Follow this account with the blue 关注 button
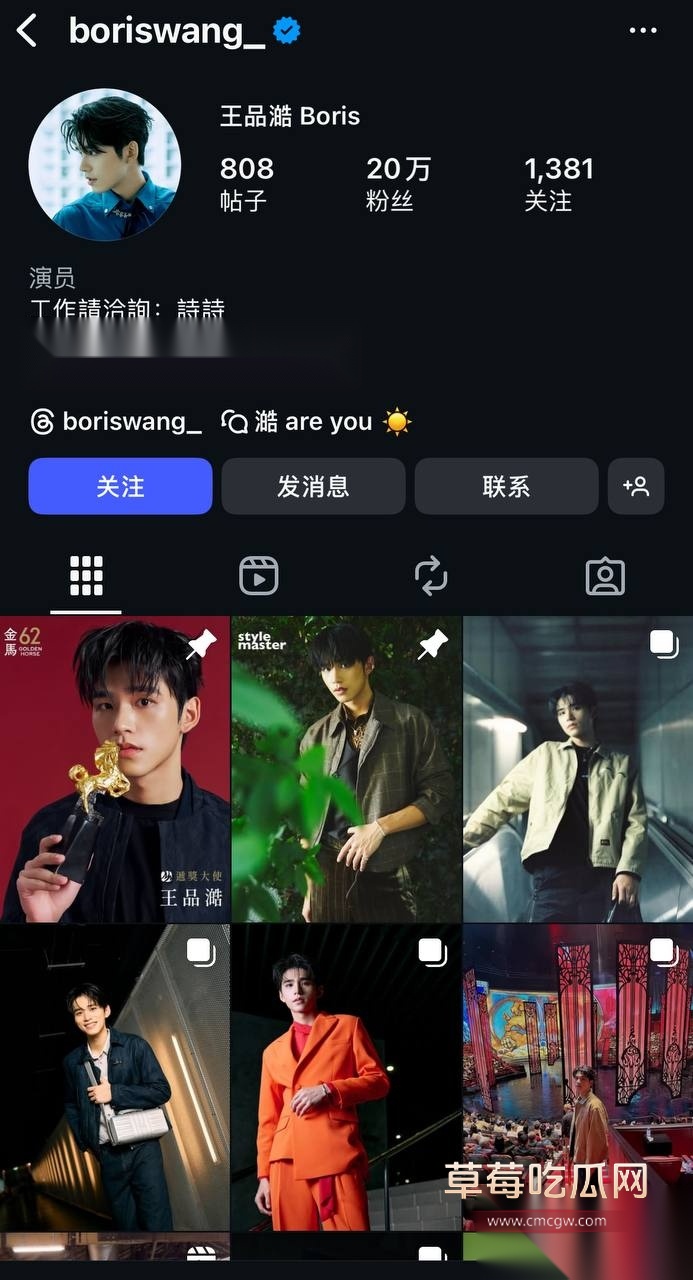The image size is (693, 1280). click(120, 486)
